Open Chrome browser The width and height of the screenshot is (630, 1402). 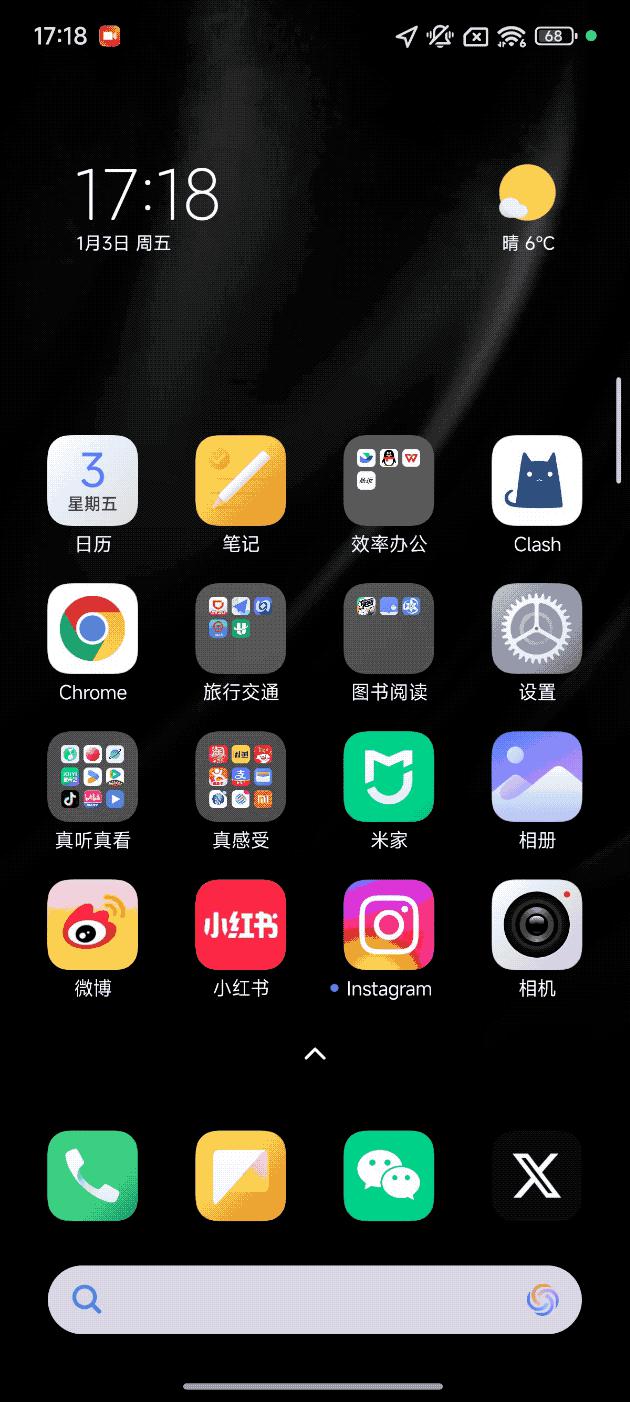point(92,629)
